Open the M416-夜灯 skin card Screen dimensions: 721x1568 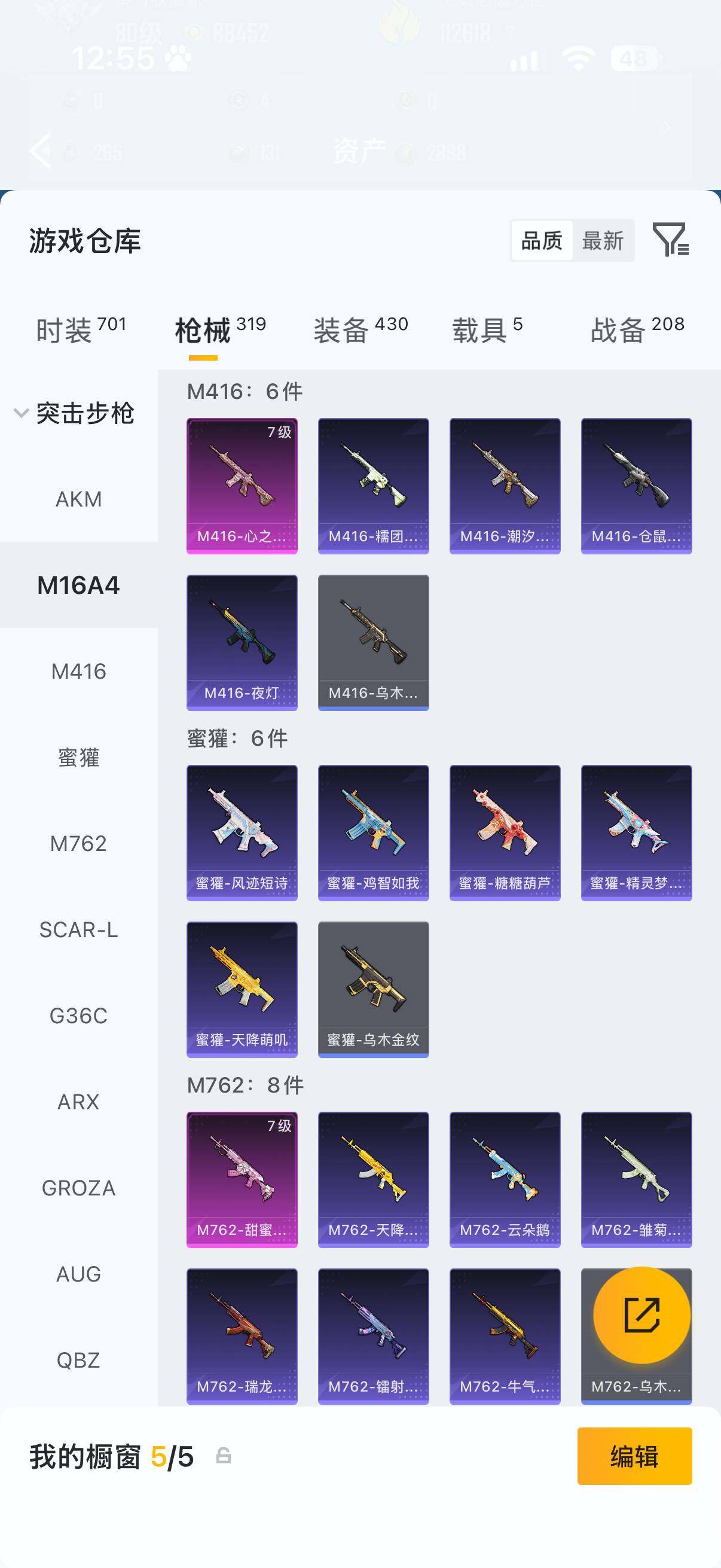click(242, 642)
